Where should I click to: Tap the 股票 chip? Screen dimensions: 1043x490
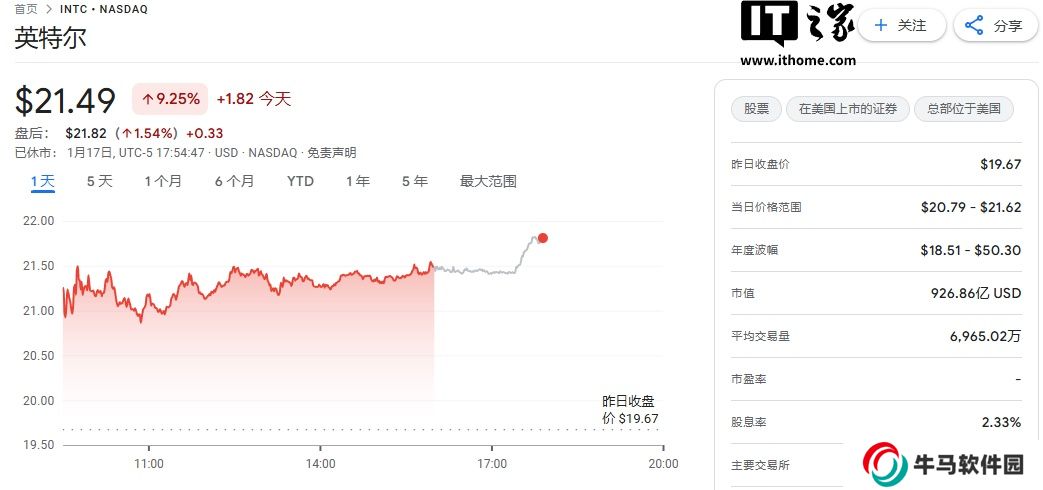click(x=757, y=109)
